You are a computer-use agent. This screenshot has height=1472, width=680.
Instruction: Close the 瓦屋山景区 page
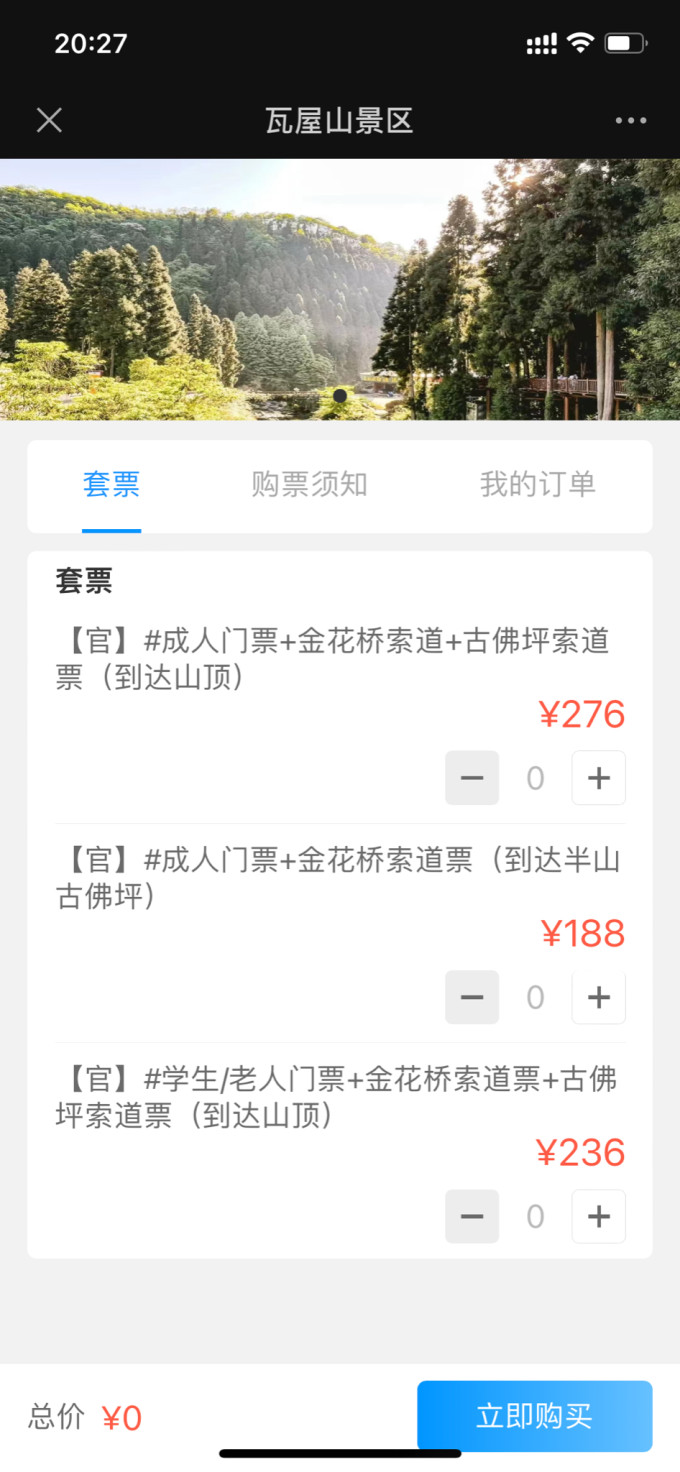(x=49, y=121)
